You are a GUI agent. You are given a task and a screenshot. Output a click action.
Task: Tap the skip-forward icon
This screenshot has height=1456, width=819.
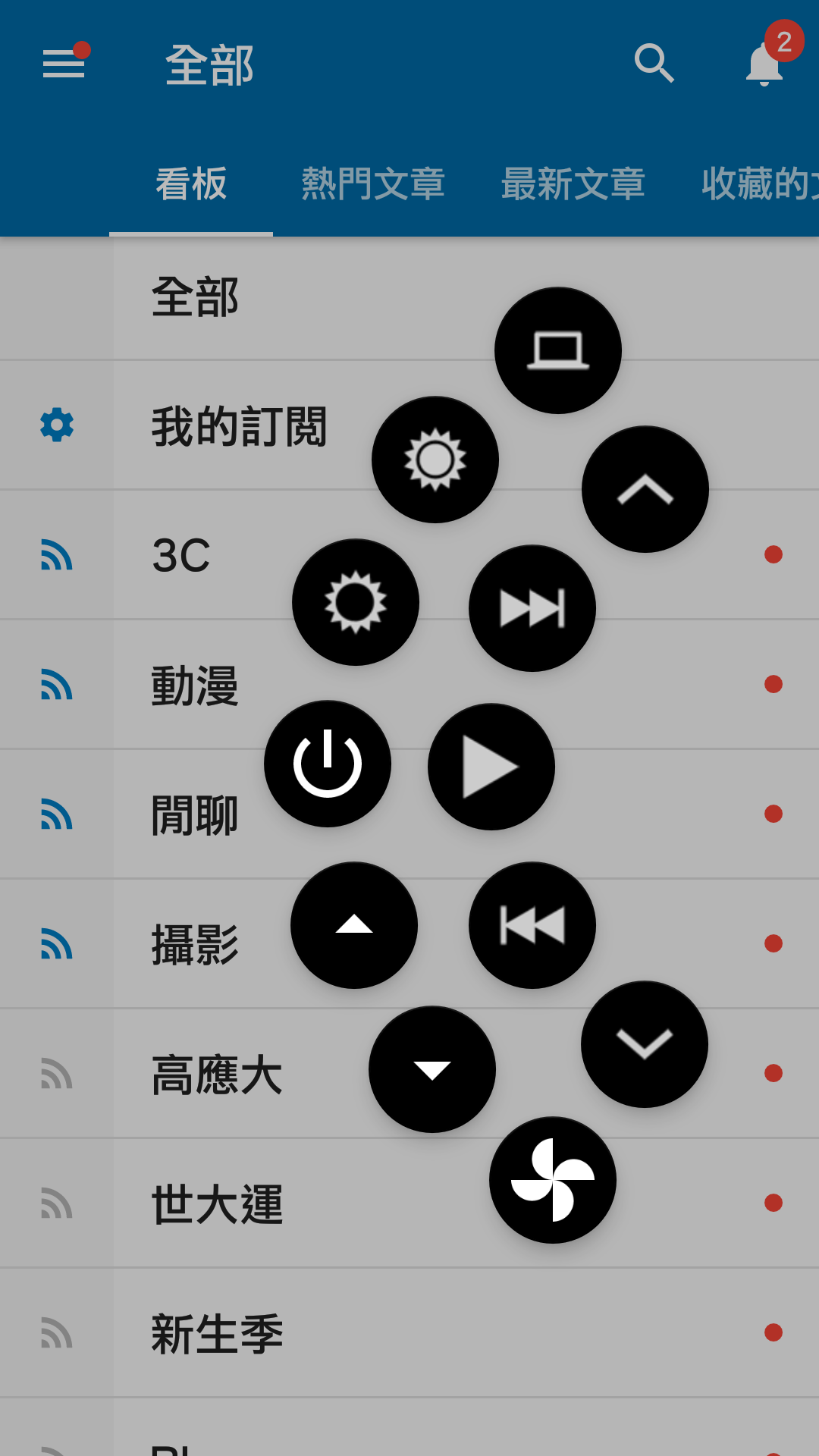tap(532, 608)
